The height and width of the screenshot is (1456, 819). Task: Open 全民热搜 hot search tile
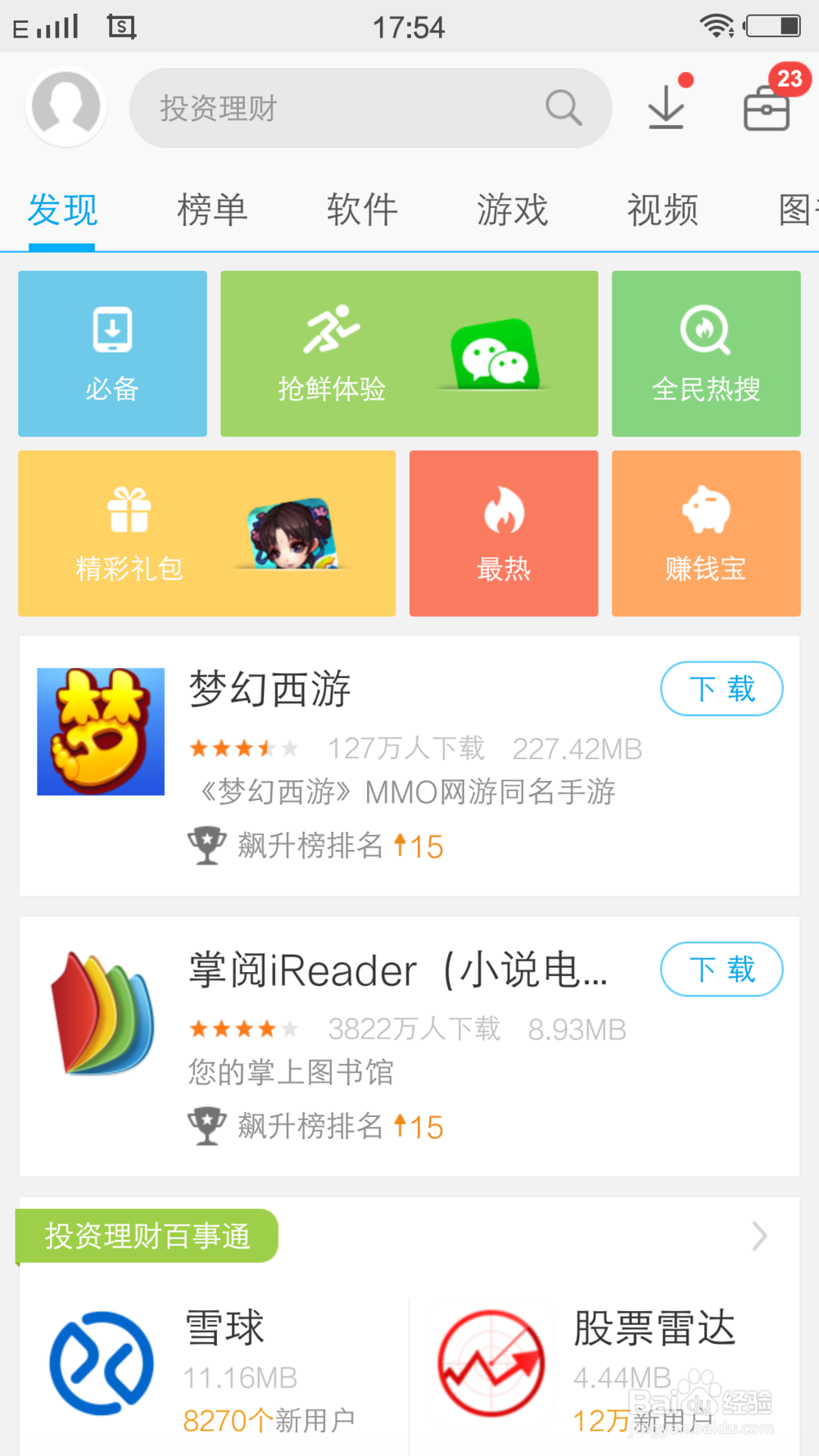705,353
